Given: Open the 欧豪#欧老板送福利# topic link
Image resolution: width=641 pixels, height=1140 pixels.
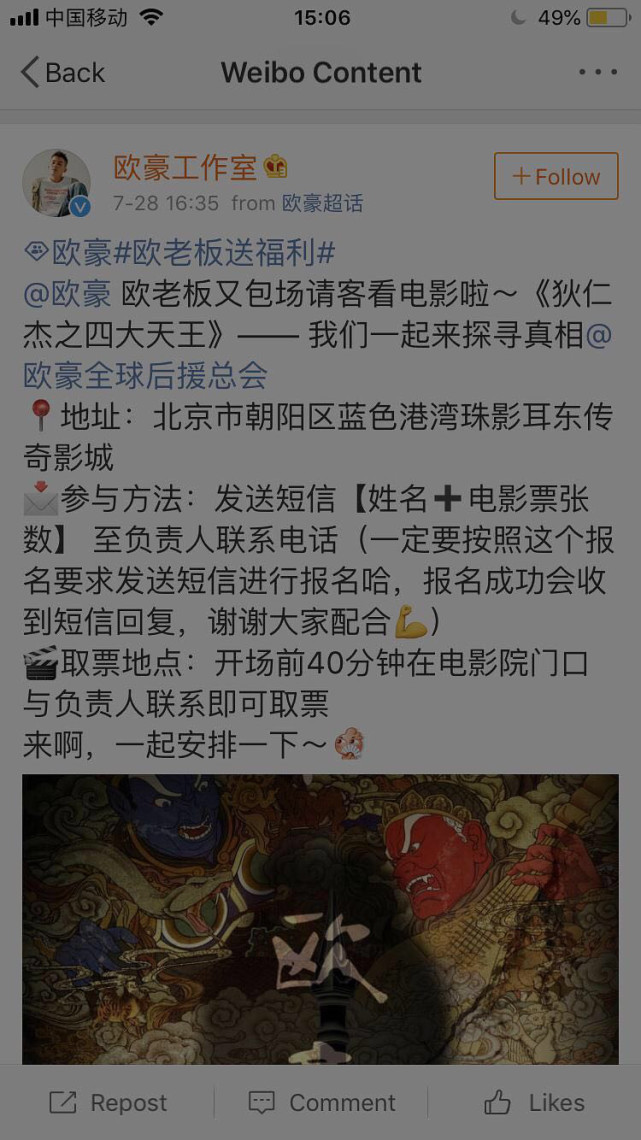Looking at the screenshot, I should click(180, 252).
